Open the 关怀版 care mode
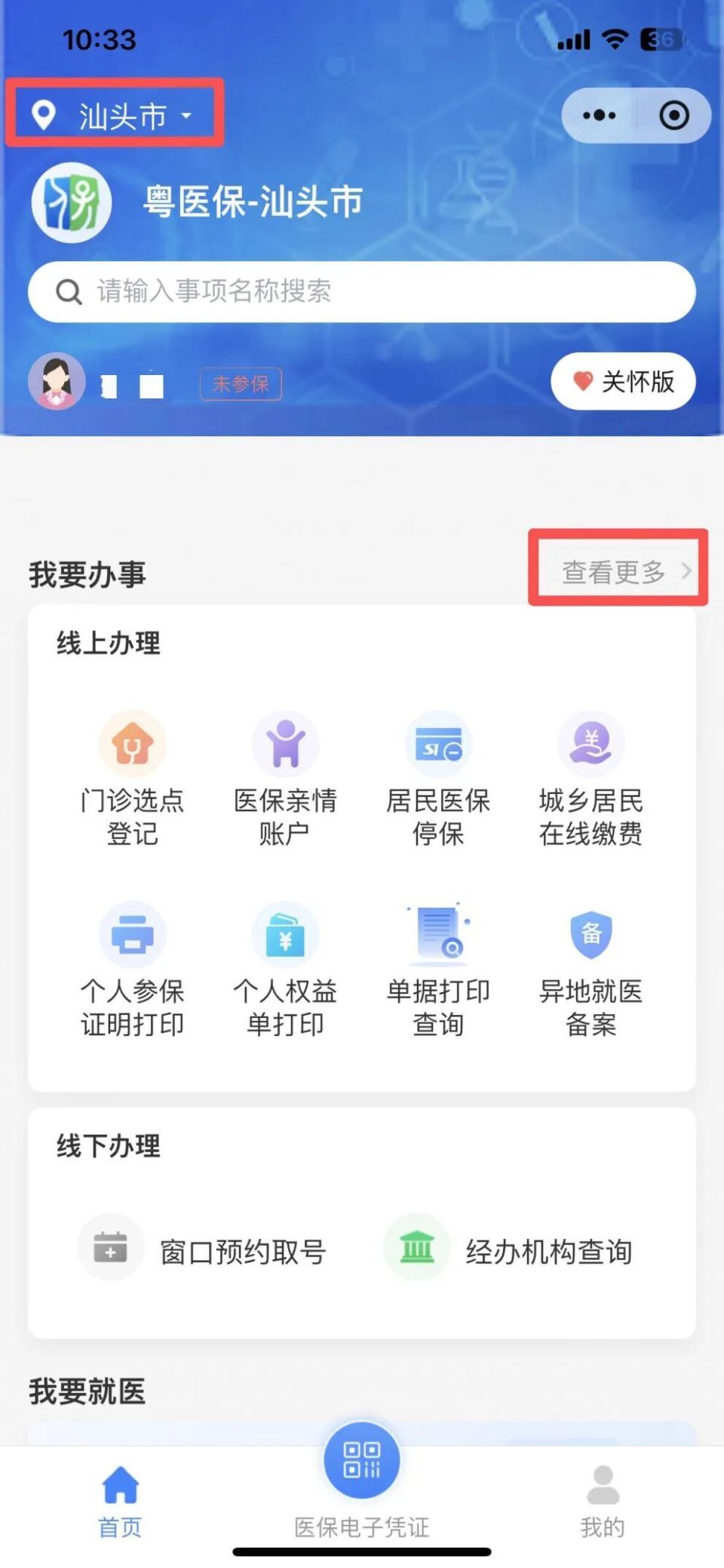 tap(623, 382)
